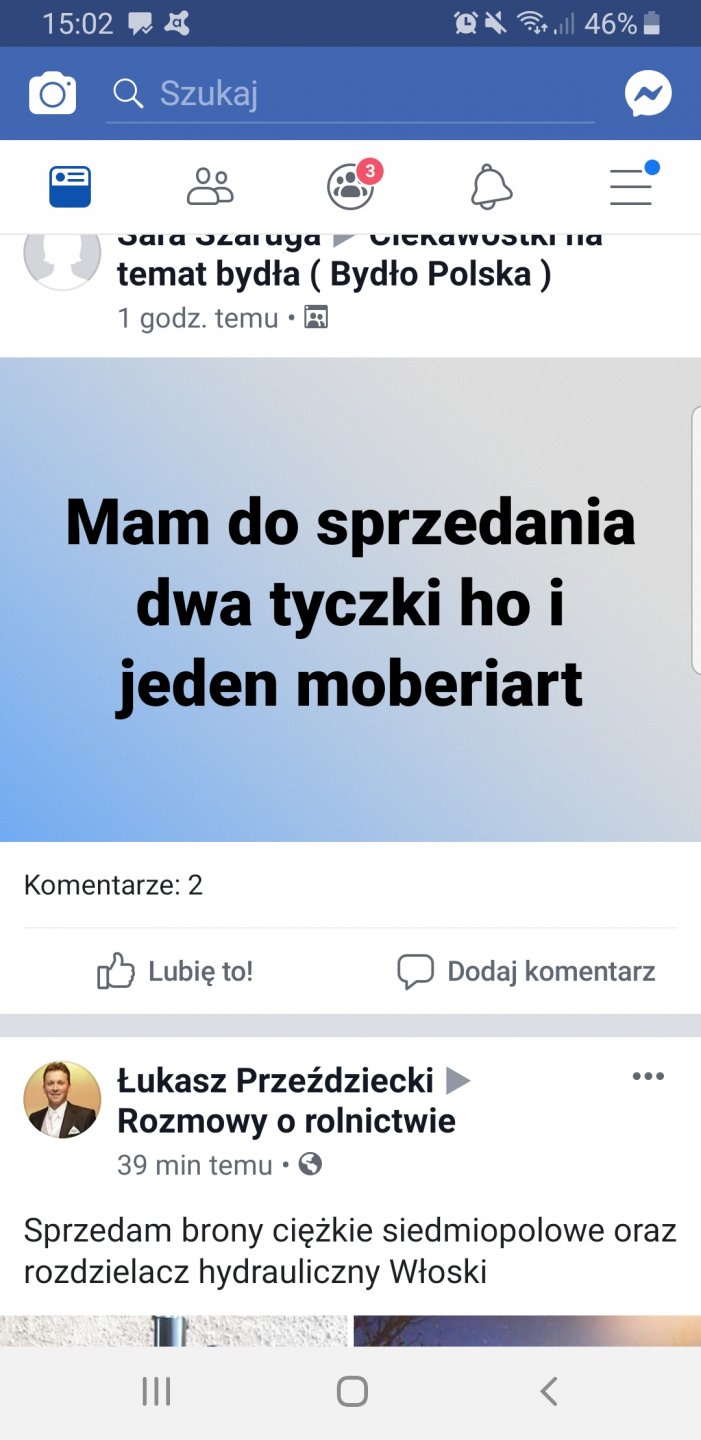Open the camera icon

tap(52, 94)
